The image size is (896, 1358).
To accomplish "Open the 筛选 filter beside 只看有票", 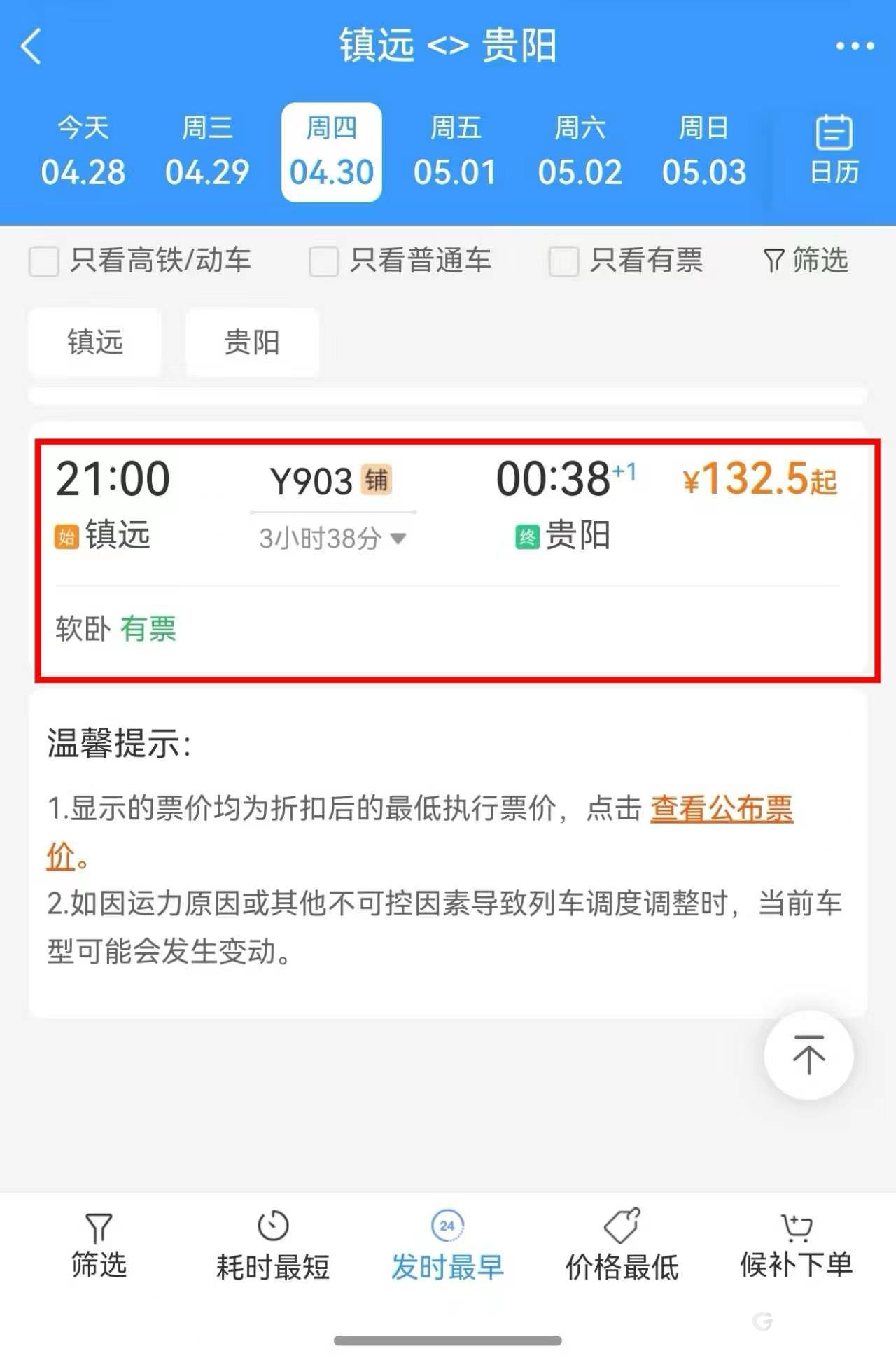I will 806,261.
